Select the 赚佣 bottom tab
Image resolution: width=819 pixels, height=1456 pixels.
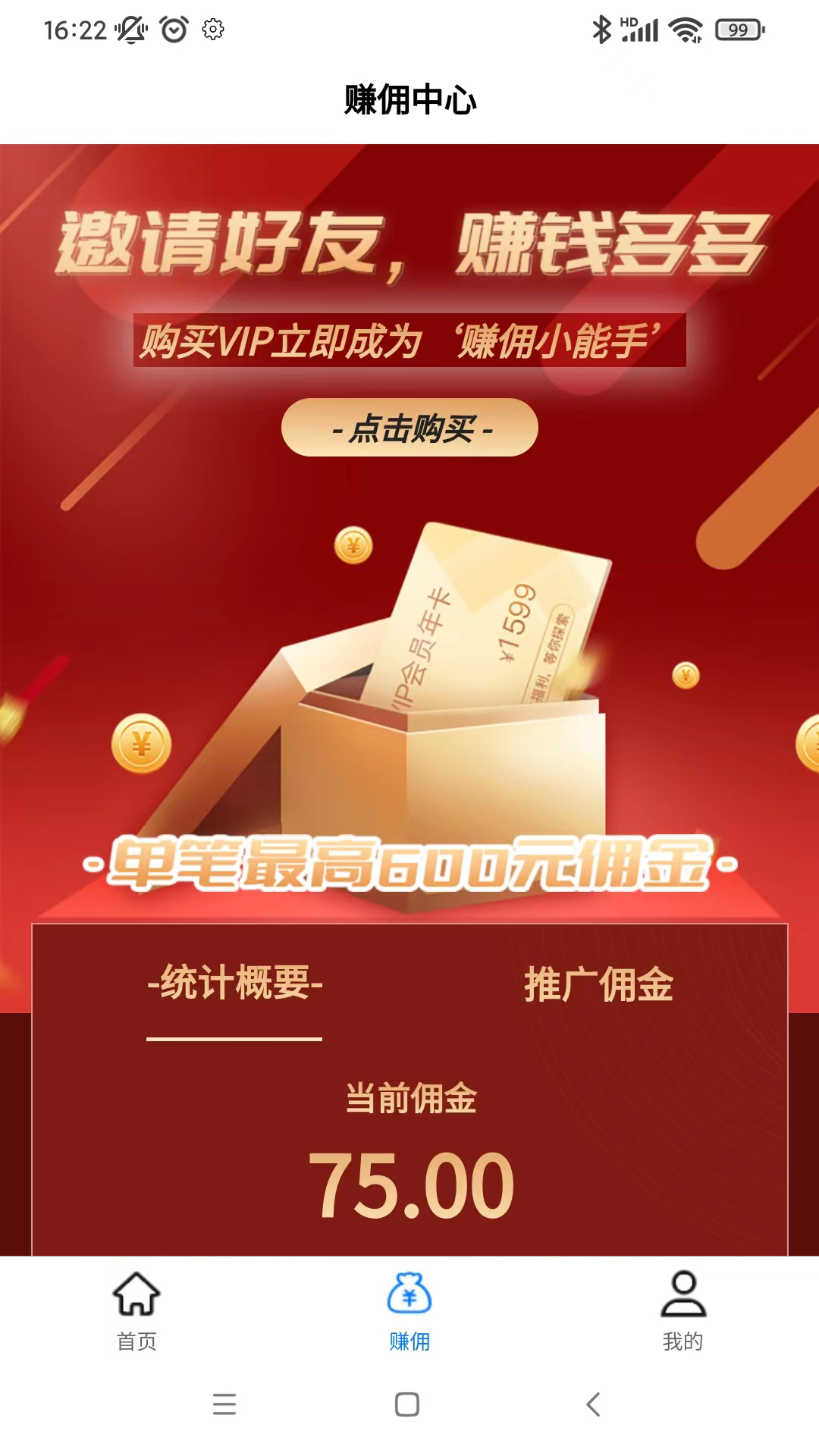[409, 1311]
